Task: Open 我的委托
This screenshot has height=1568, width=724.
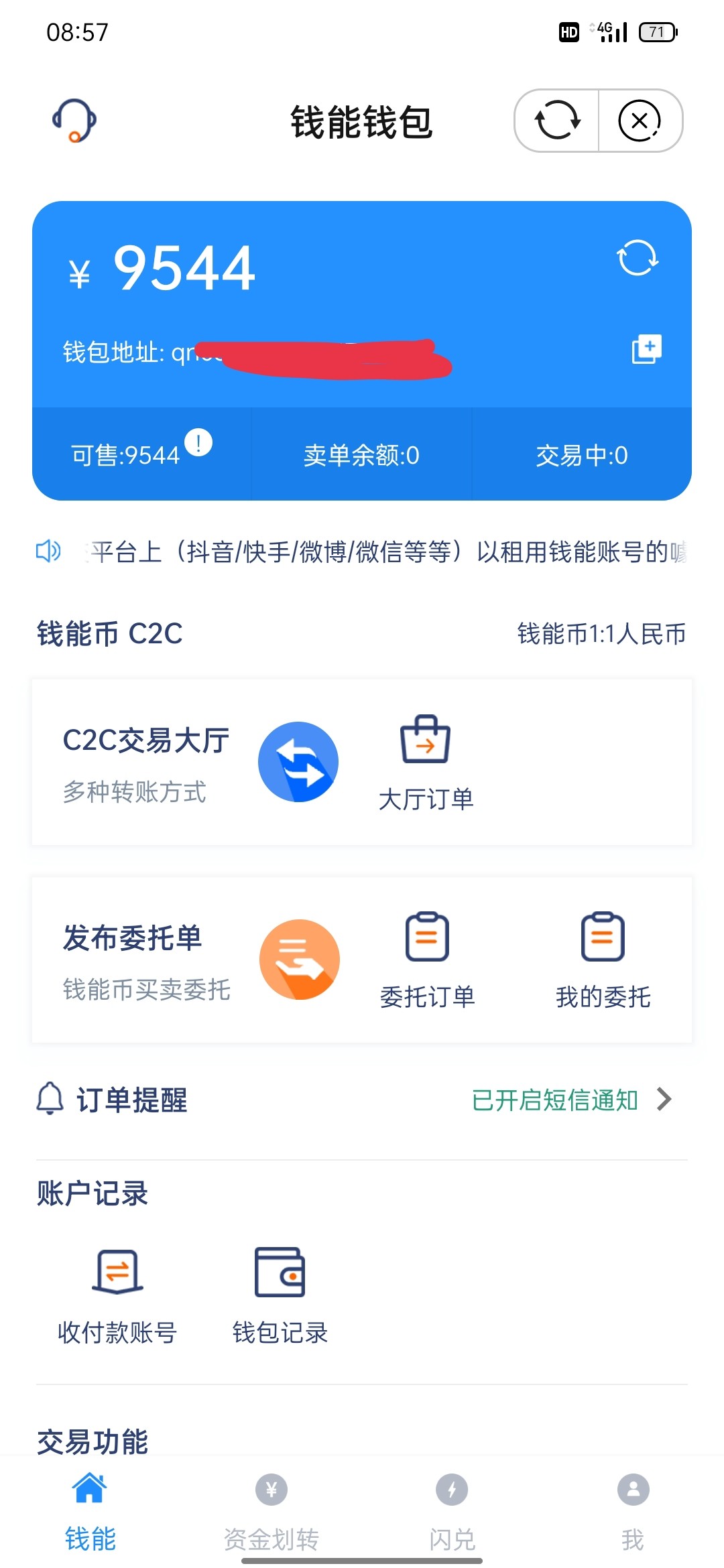Action: 603,960
